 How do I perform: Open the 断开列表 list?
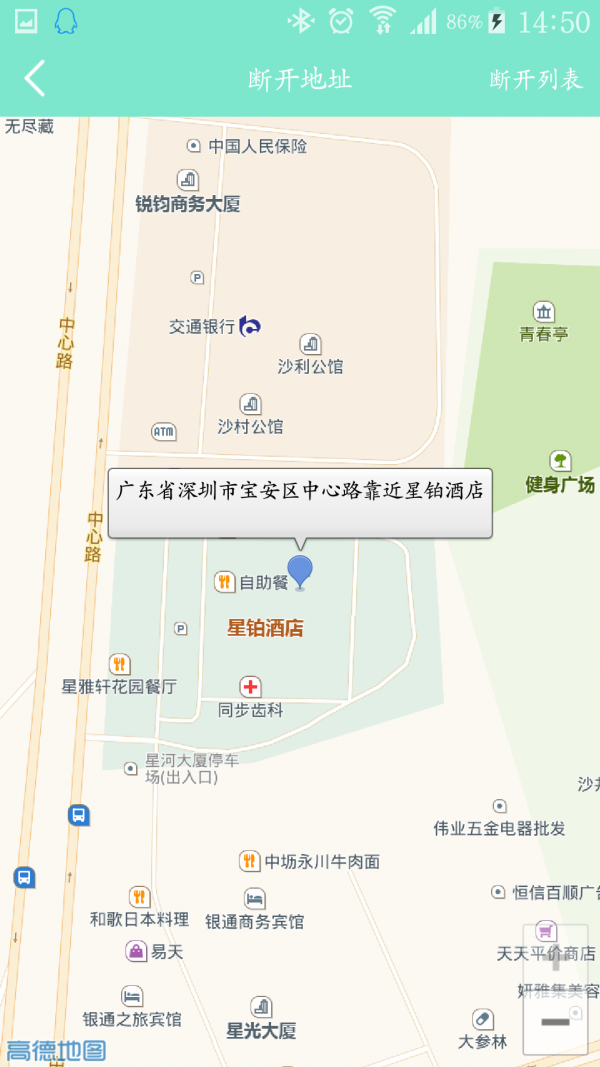(x=536, y=80)
